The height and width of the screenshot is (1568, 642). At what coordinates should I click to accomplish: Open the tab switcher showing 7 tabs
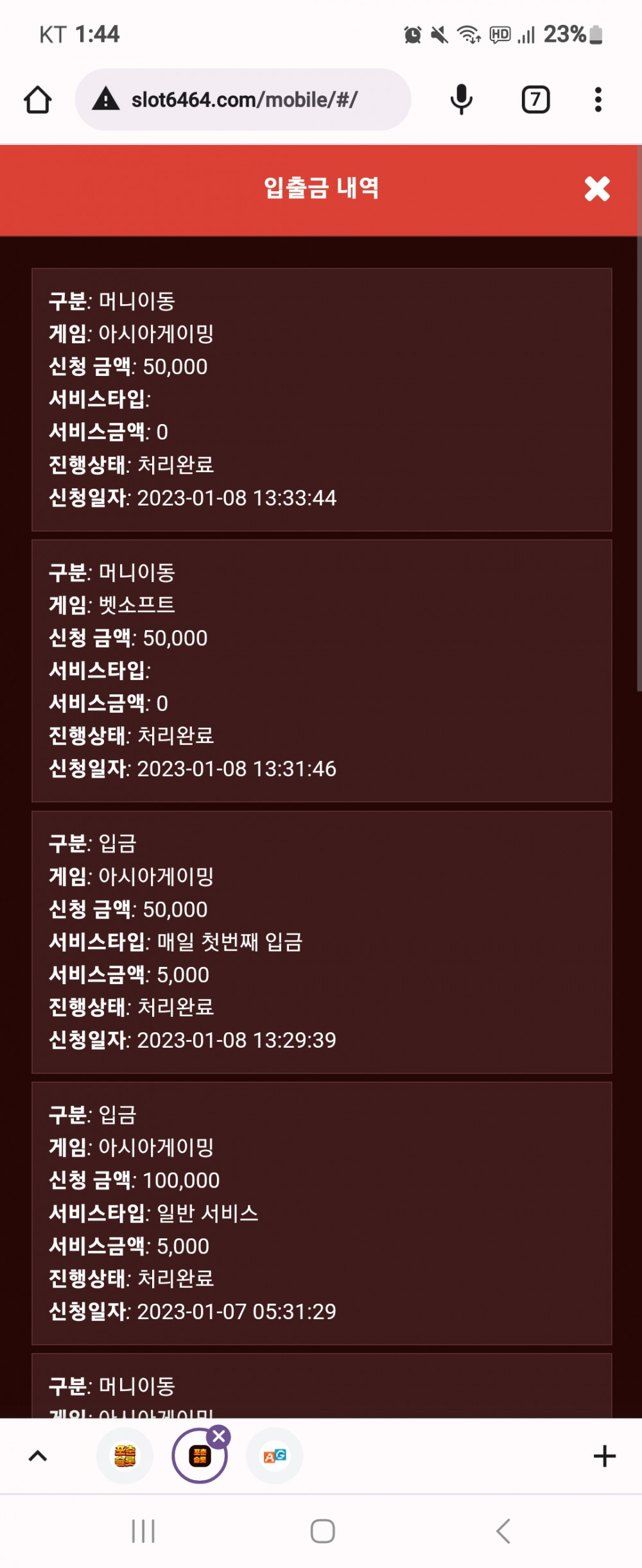click(535, 100)
